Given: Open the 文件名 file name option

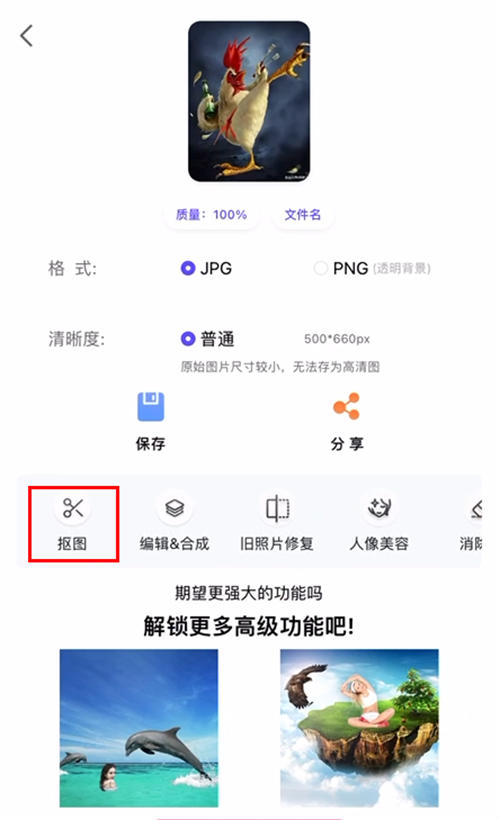Looking at the screenshot, I should (x=302, y=214).
